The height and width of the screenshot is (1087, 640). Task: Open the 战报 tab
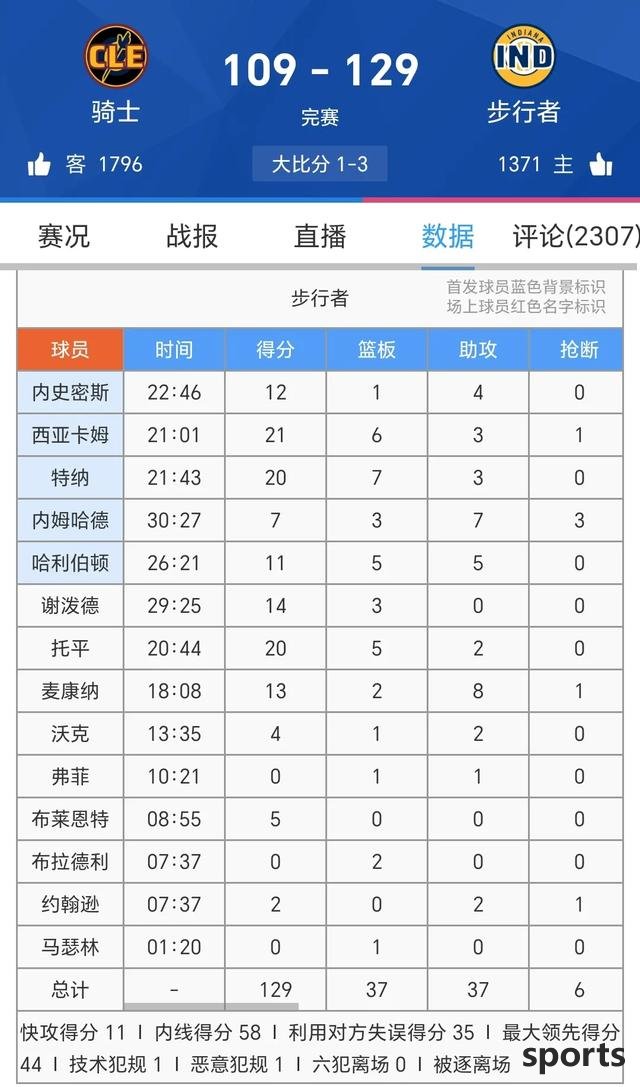(x=192, y=236)
